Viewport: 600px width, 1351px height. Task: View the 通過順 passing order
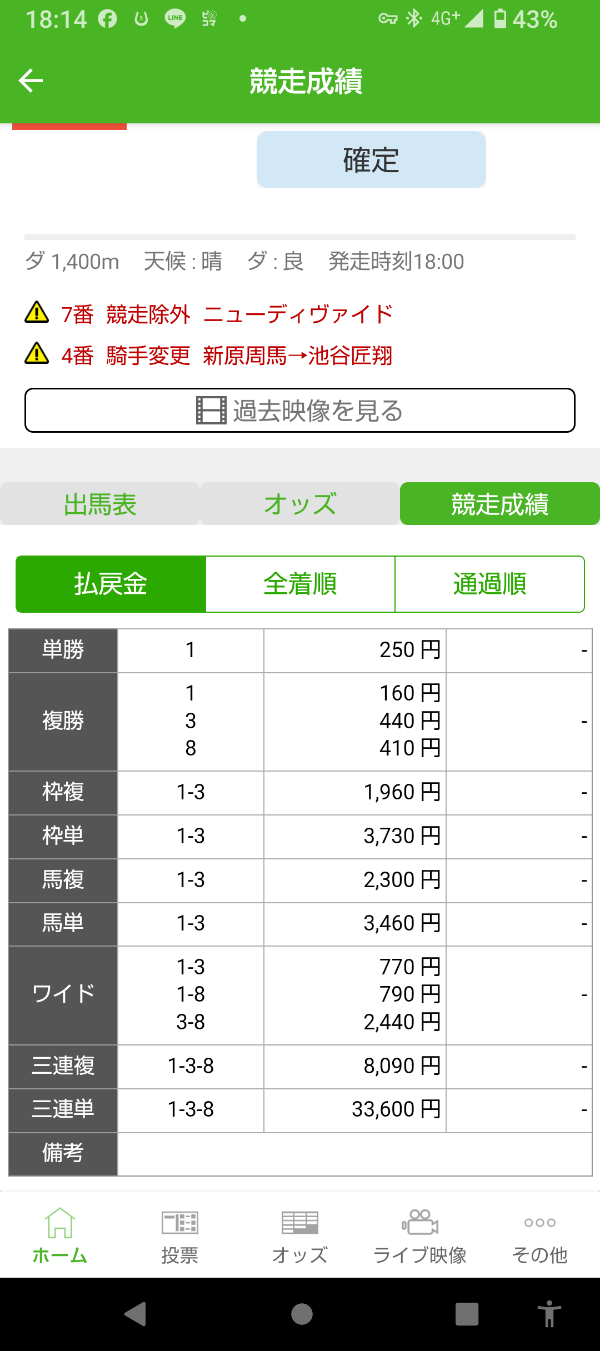coord(490,584)
